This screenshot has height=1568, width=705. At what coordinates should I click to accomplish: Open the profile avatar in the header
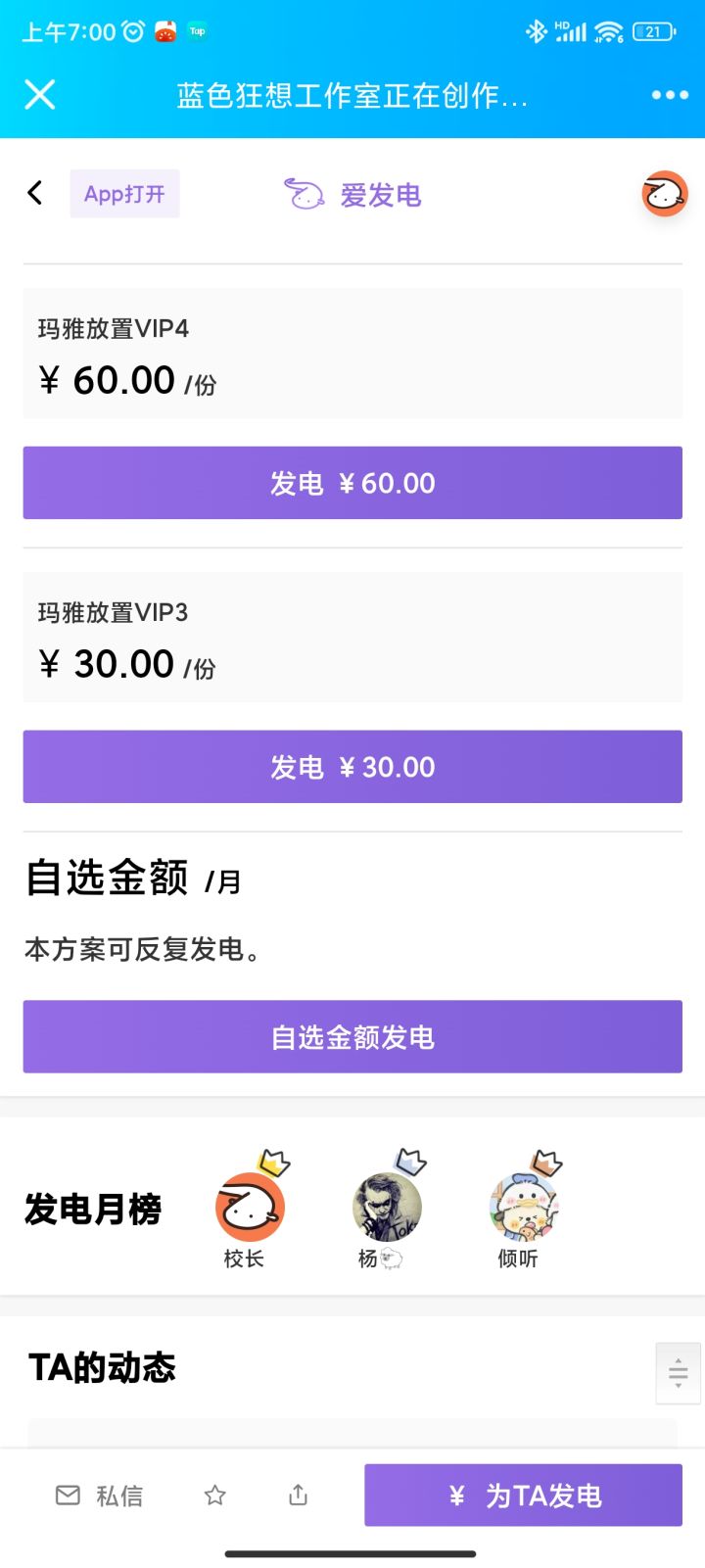click(664, 194)
